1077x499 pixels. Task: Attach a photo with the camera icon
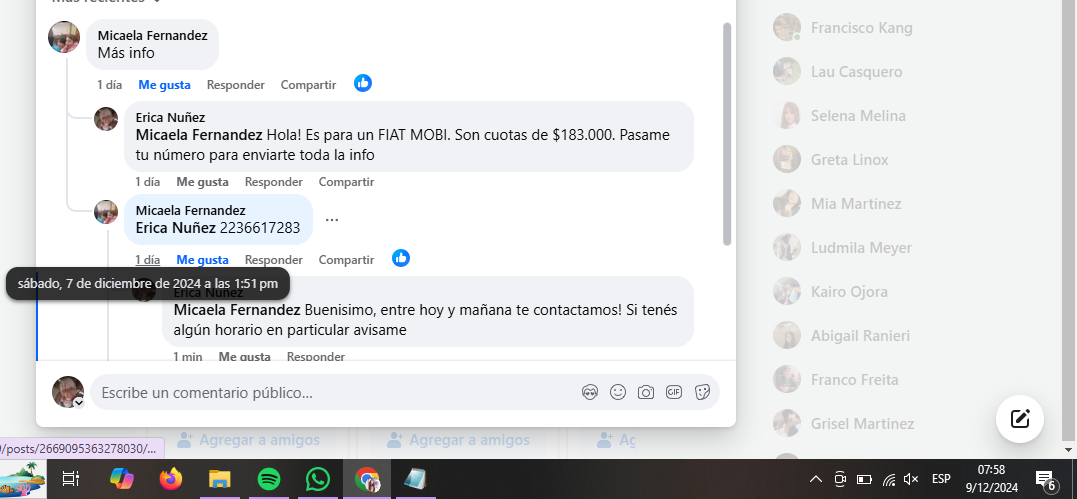pyautogui.click(x=646, y=393)
